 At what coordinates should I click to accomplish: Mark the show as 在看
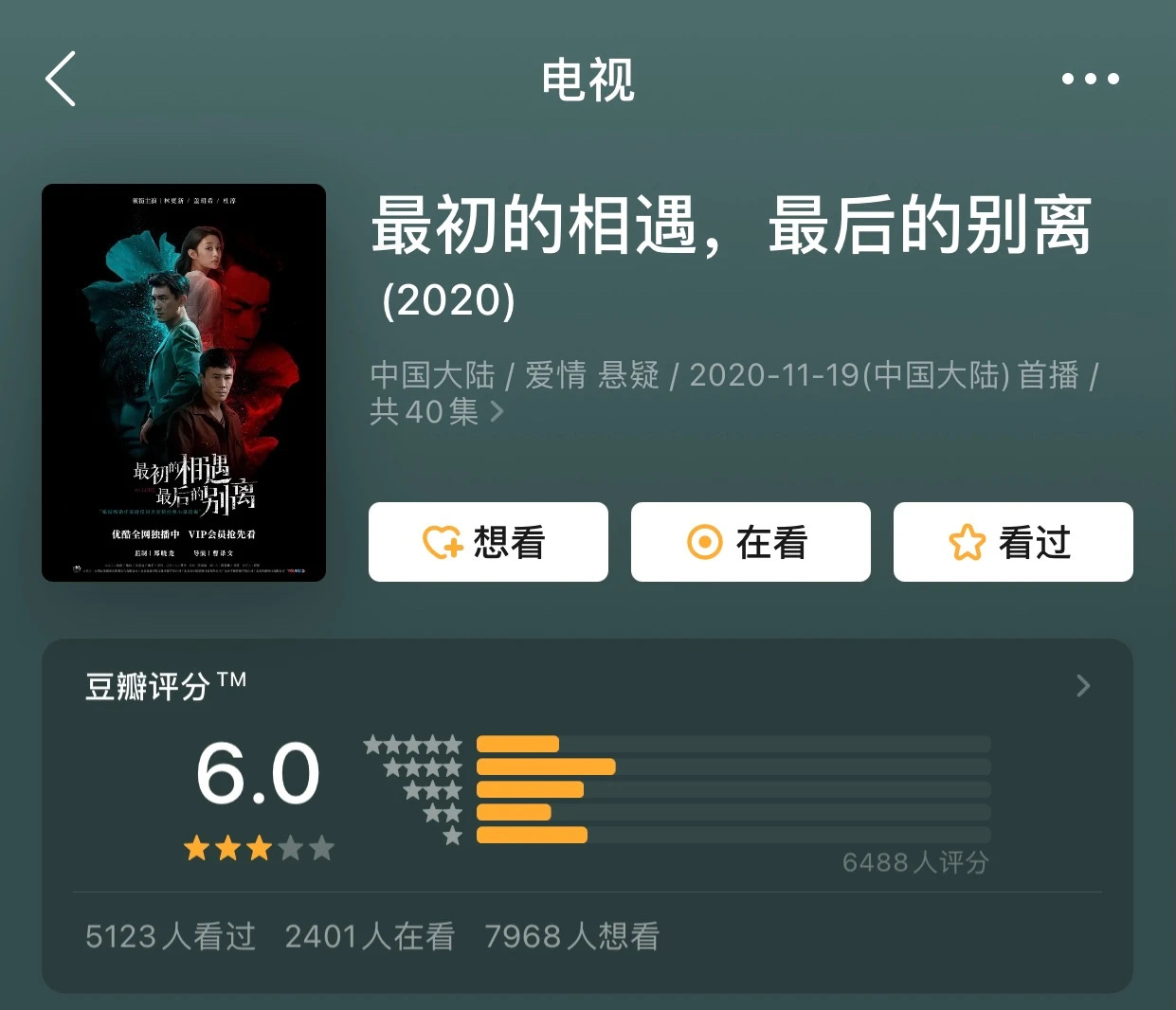[x=751, y=542]
